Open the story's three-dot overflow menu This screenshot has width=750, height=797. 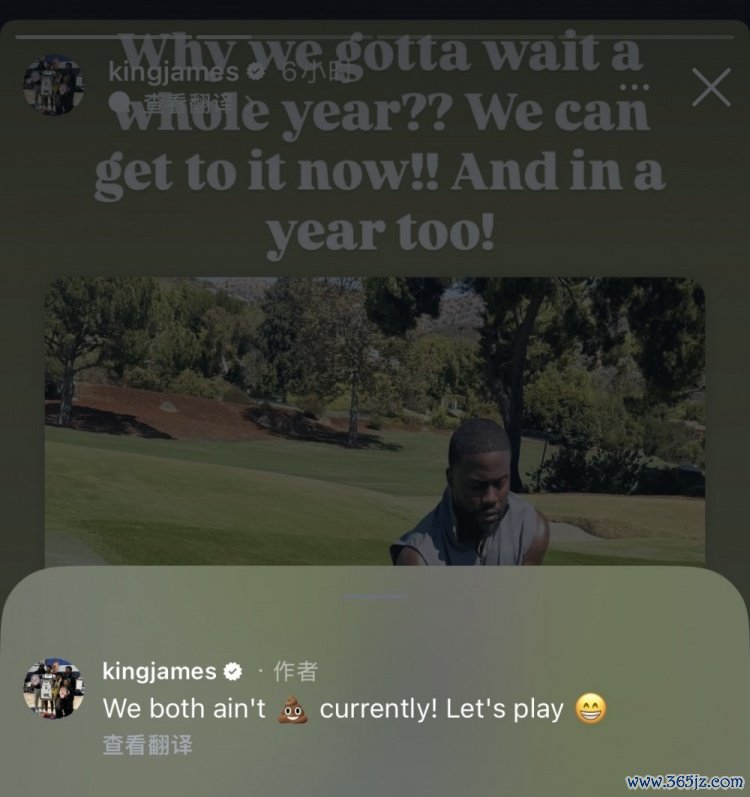coord(640,87)
